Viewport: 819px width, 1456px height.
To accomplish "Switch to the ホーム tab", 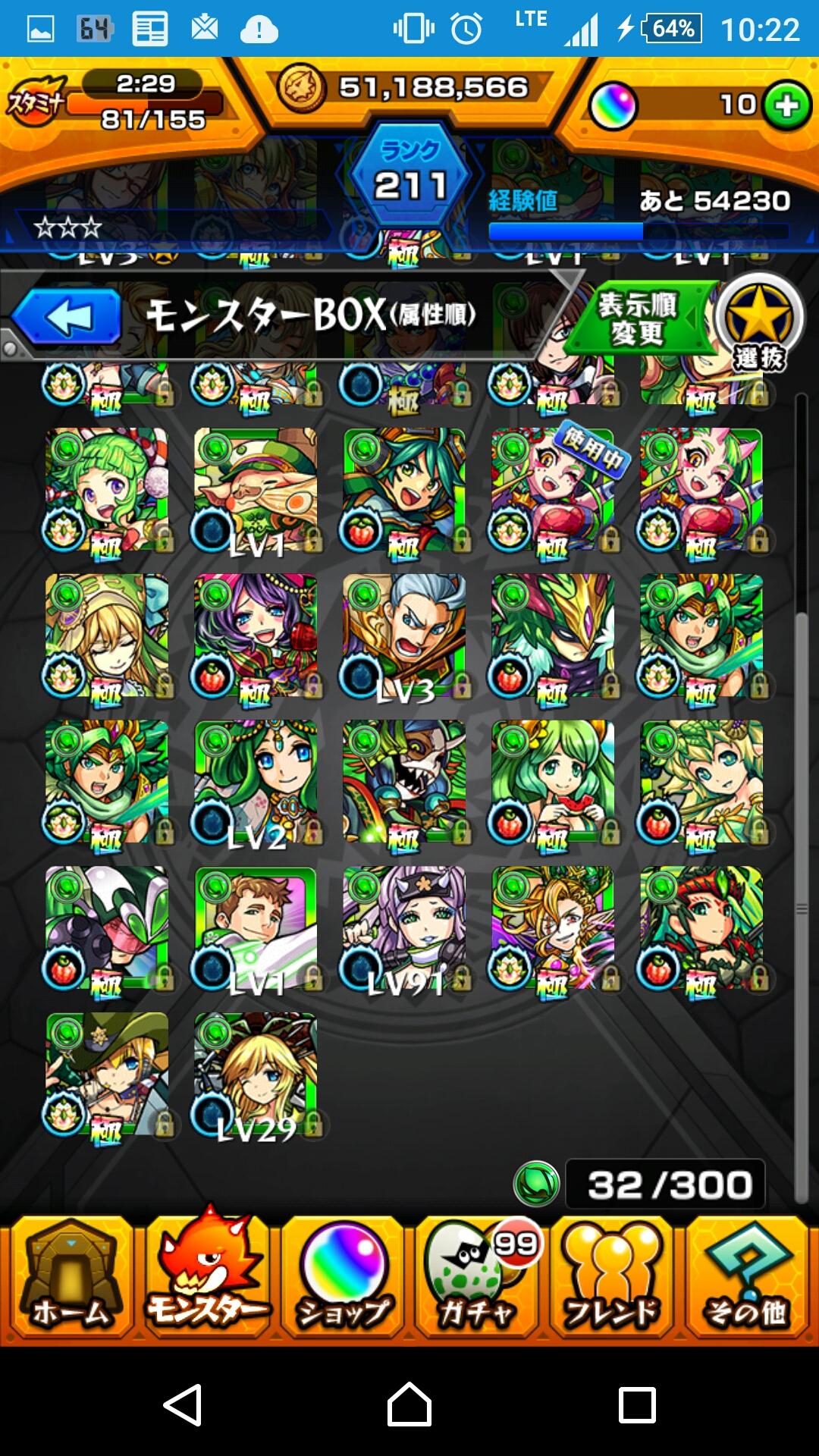I will point(70,1276).
